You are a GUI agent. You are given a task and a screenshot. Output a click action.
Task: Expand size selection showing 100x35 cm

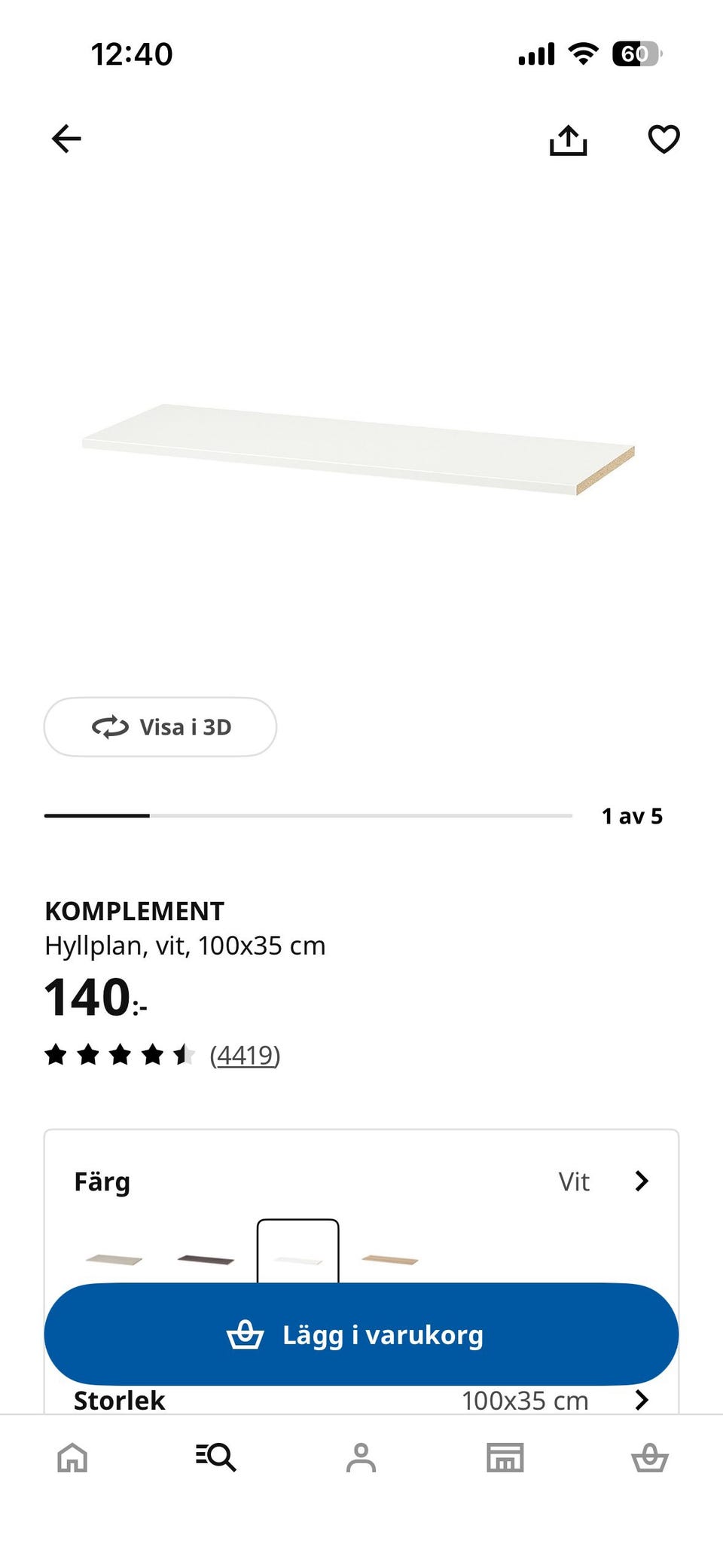tap(525, 1399)
